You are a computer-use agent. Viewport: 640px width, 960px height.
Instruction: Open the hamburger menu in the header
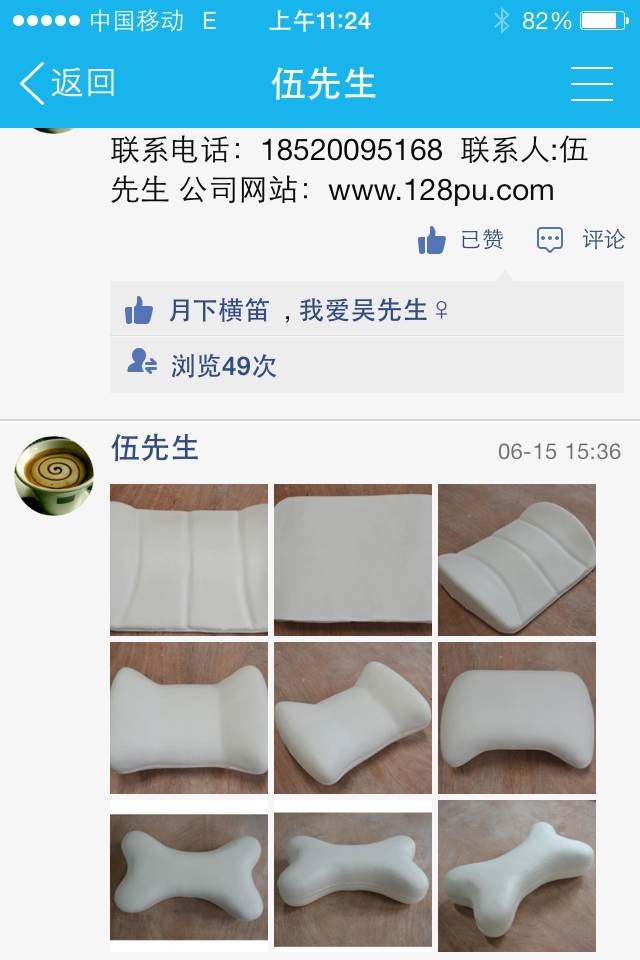tap(591, 83)
